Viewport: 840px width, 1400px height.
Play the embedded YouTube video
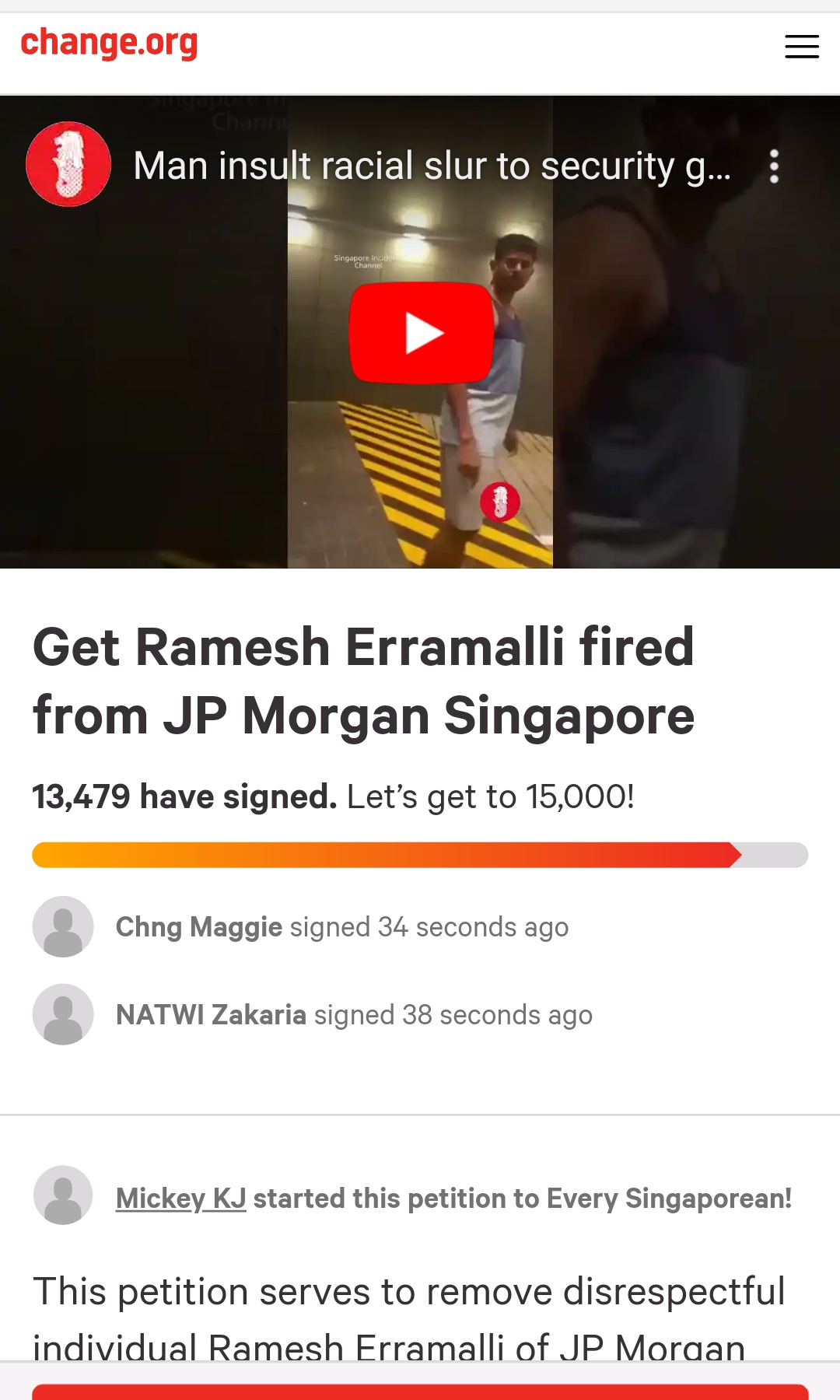[421, 333]
